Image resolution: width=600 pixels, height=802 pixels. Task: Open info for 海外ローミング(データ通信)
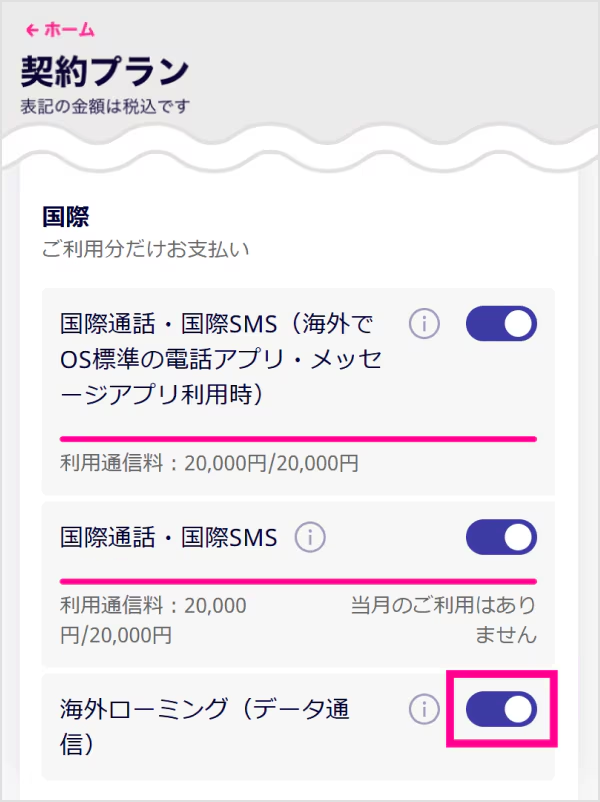click(x=425, y=709)
